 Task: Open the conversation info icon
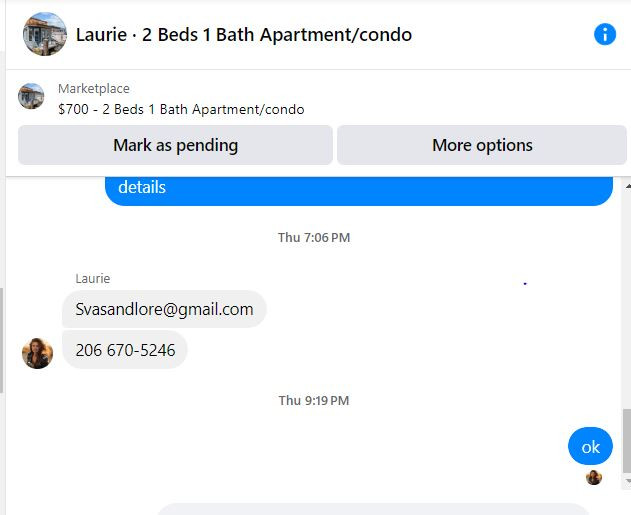coord(604,34)
